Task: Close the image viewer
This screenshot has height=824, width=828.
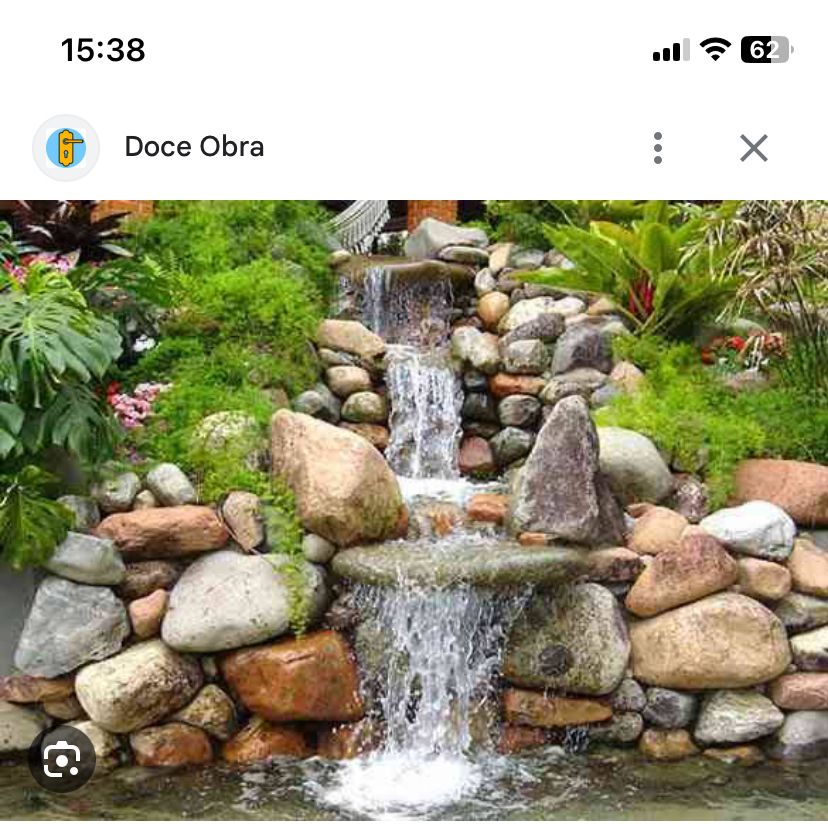Action: pyautogui.click(x=753, y=148)
